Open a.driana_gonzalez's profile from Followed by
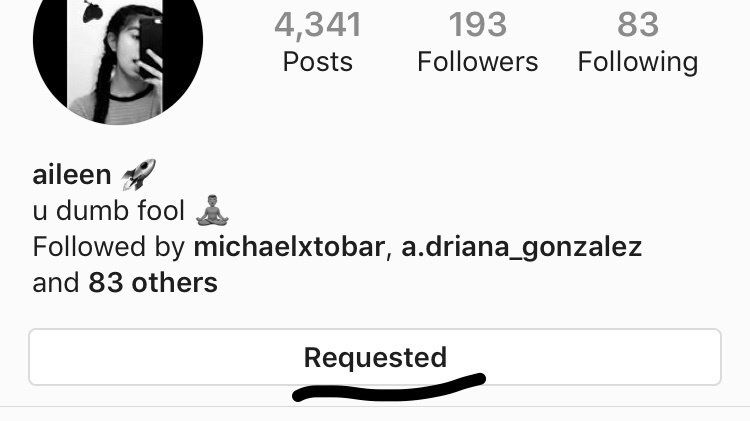 coord(521,247)
